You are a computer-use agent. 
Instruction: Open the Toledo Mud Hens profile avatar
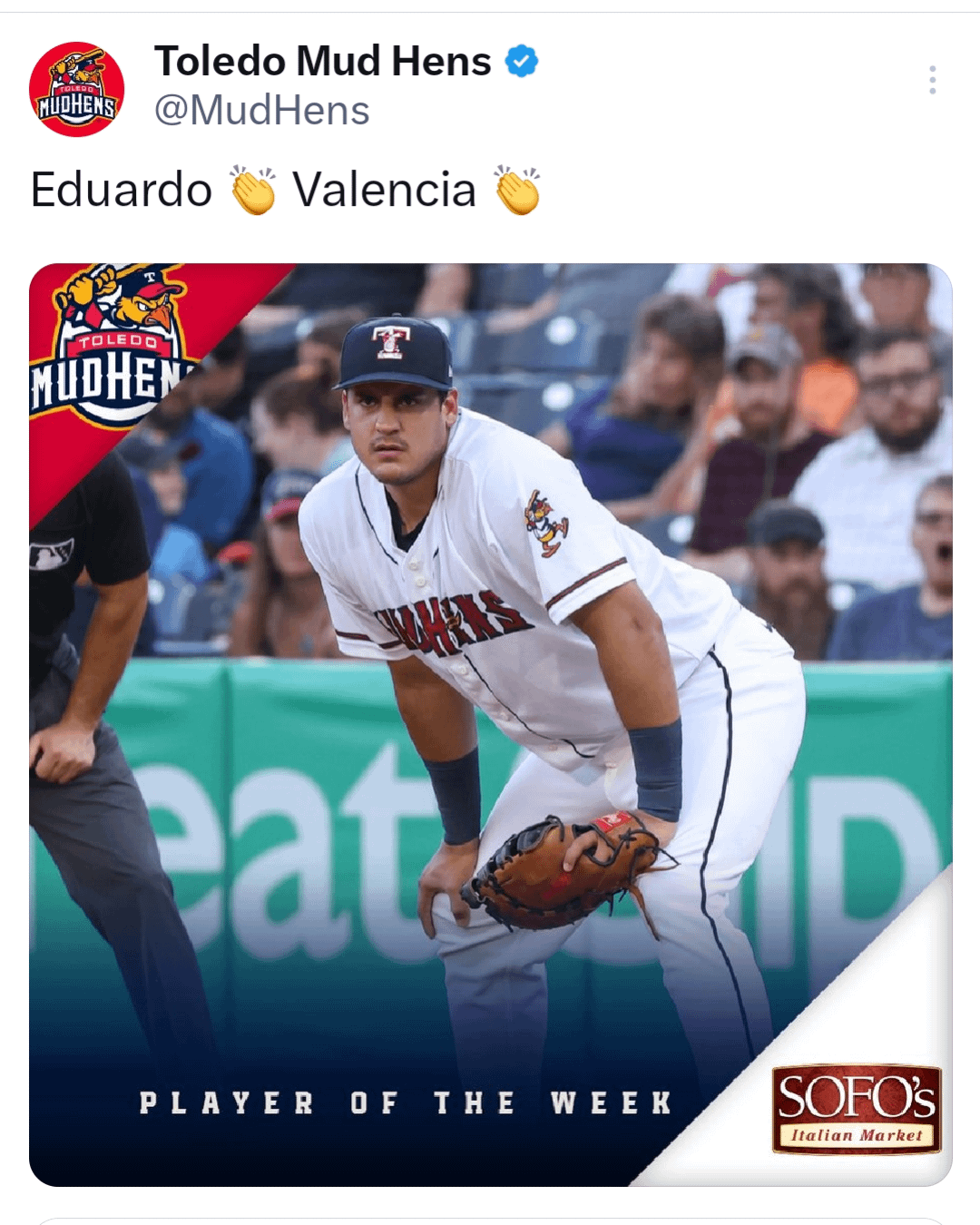(x=77, y=89)
